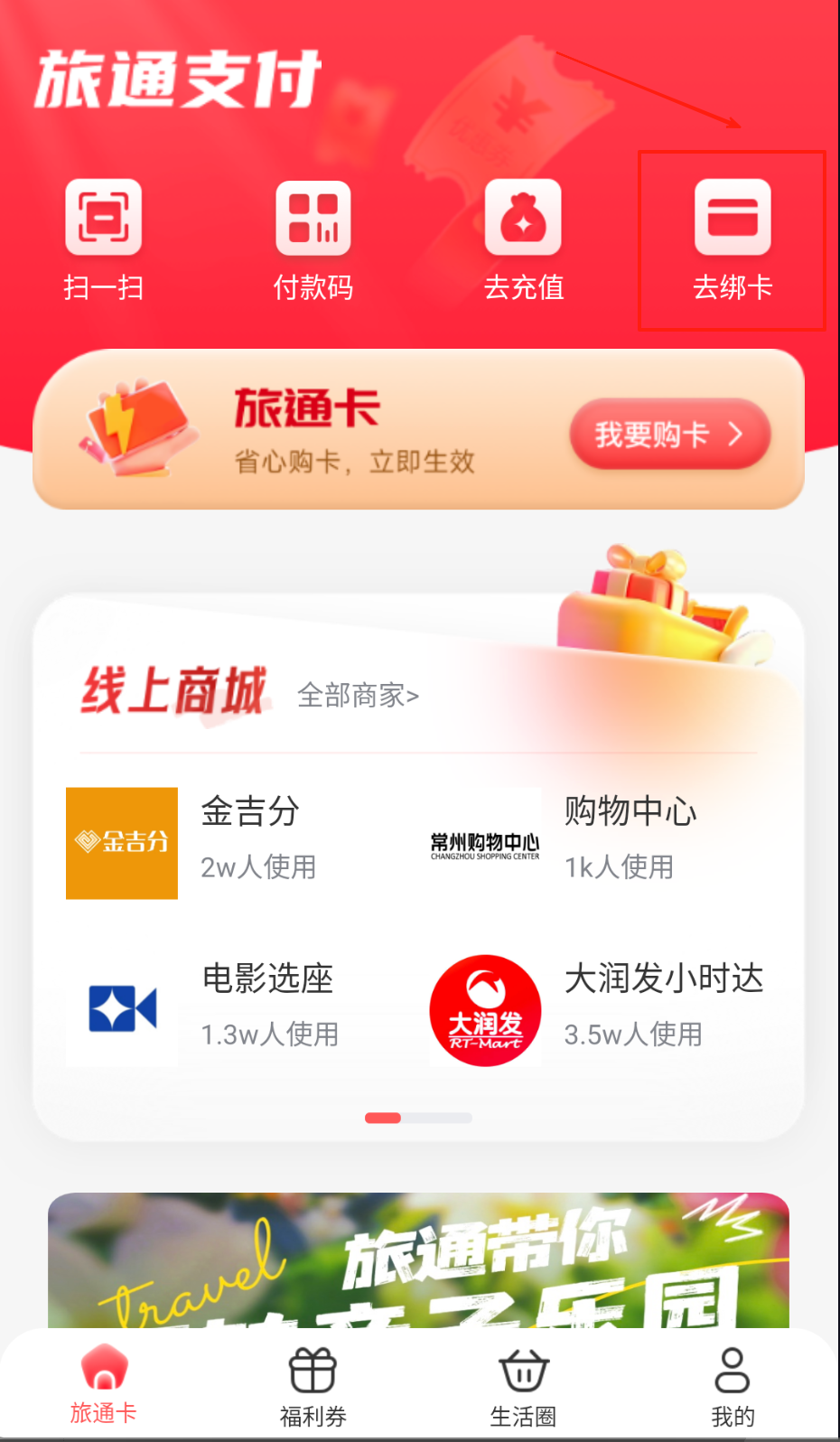Switch to the 生活圈 tab
This screenshot has width=840, height=1442.
point(523,1384)
